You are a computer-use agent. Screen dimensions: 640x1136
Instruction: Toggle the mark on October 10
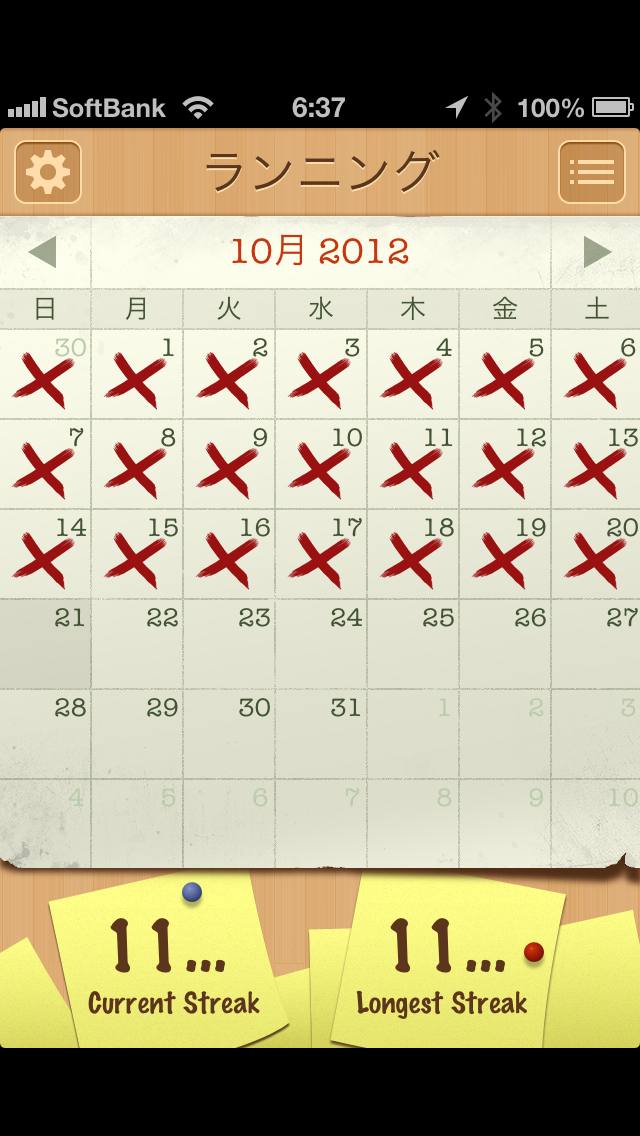click(x=321, y=464)
